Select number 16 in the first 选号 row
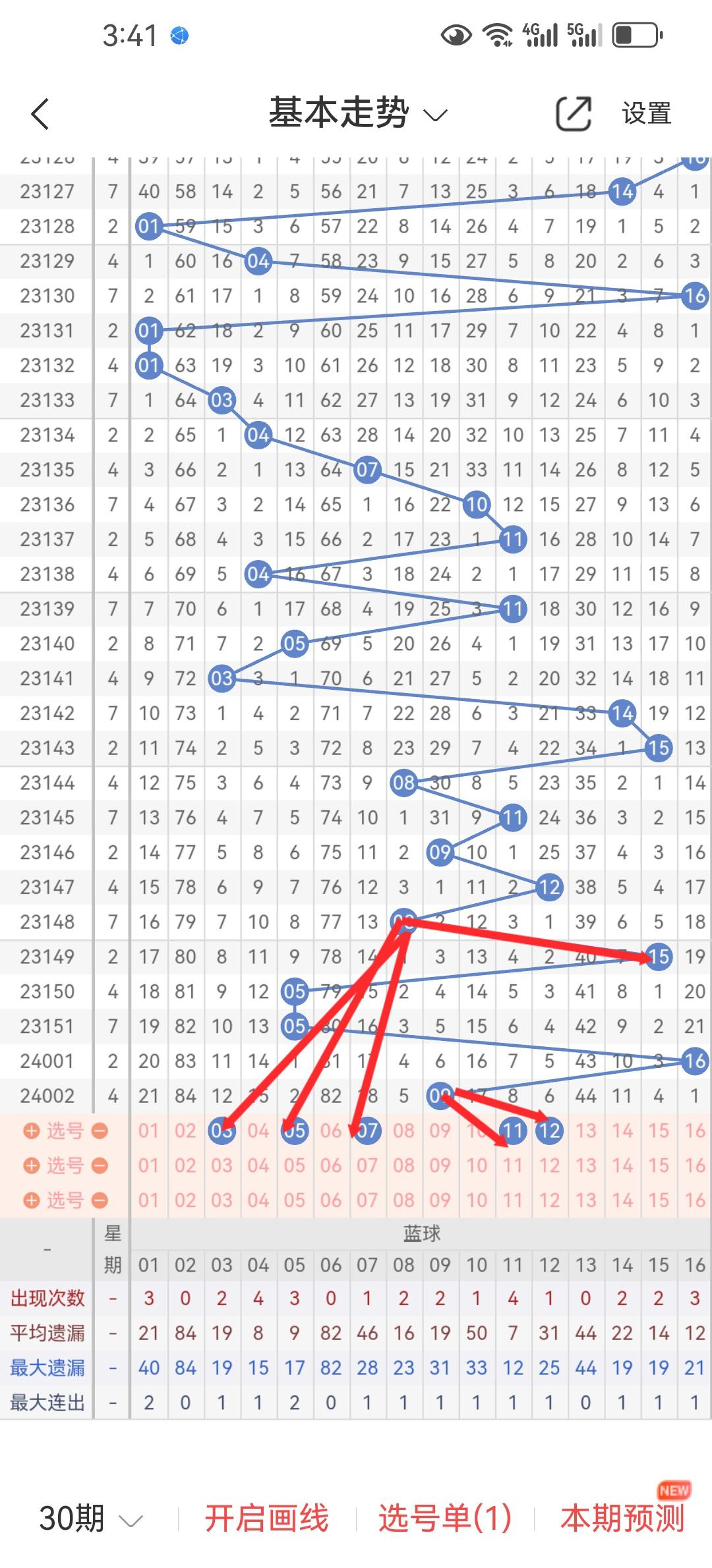The height and width of the screenshot is (1568, 712). 695,1131
